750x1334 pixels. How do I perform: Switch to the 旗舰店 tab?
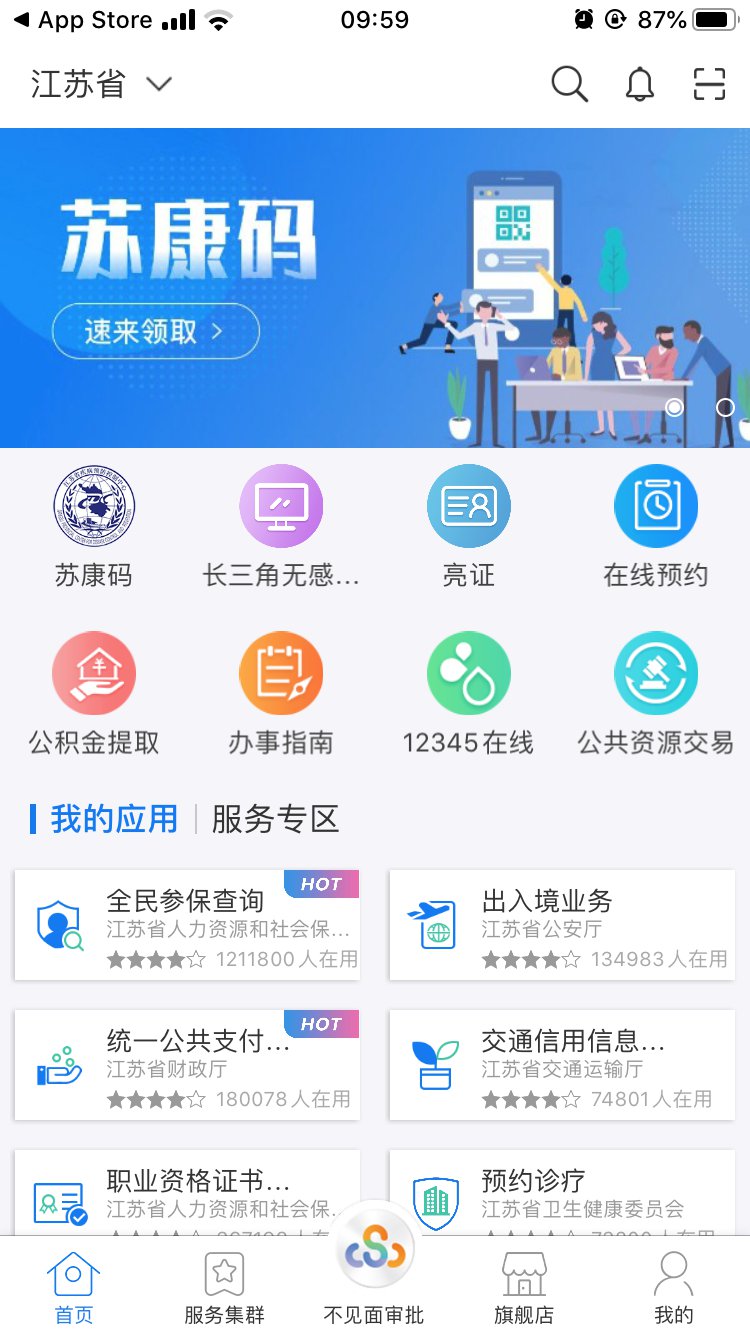[x=524, y=1288]
